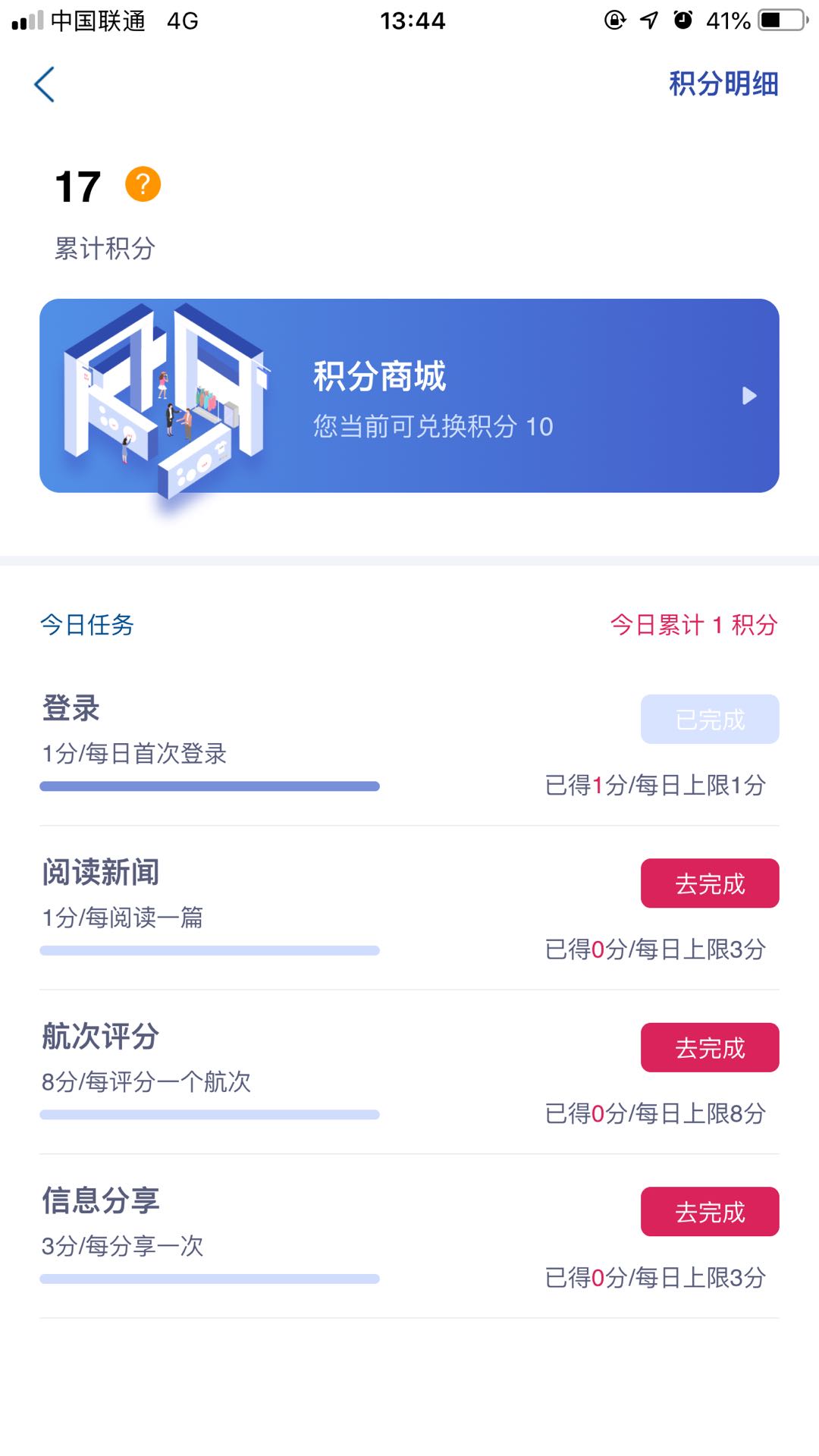Tap the 您当前可兑换积分 10 text
The image size is (819, 1456).
(432, 426)
